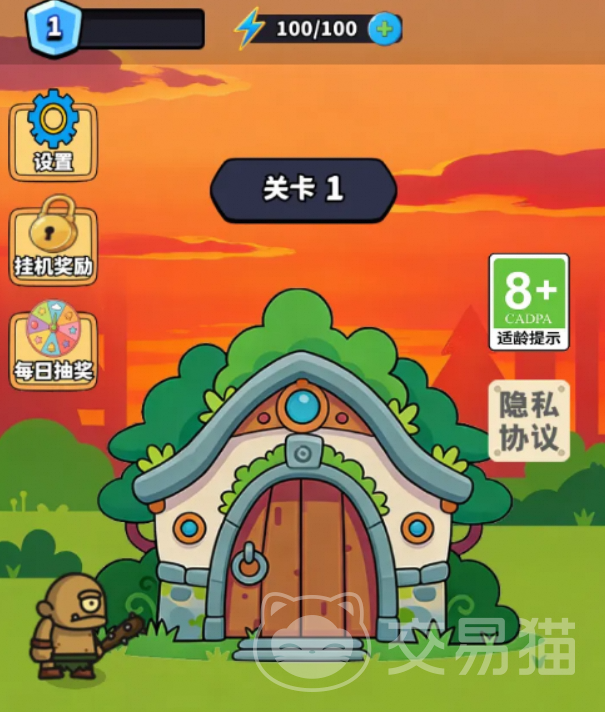Image resolution: width=605 pixels, height=712 pixels.
Task: Open 挂机奖励 idle rewards
Action: [x=53, y=243]
